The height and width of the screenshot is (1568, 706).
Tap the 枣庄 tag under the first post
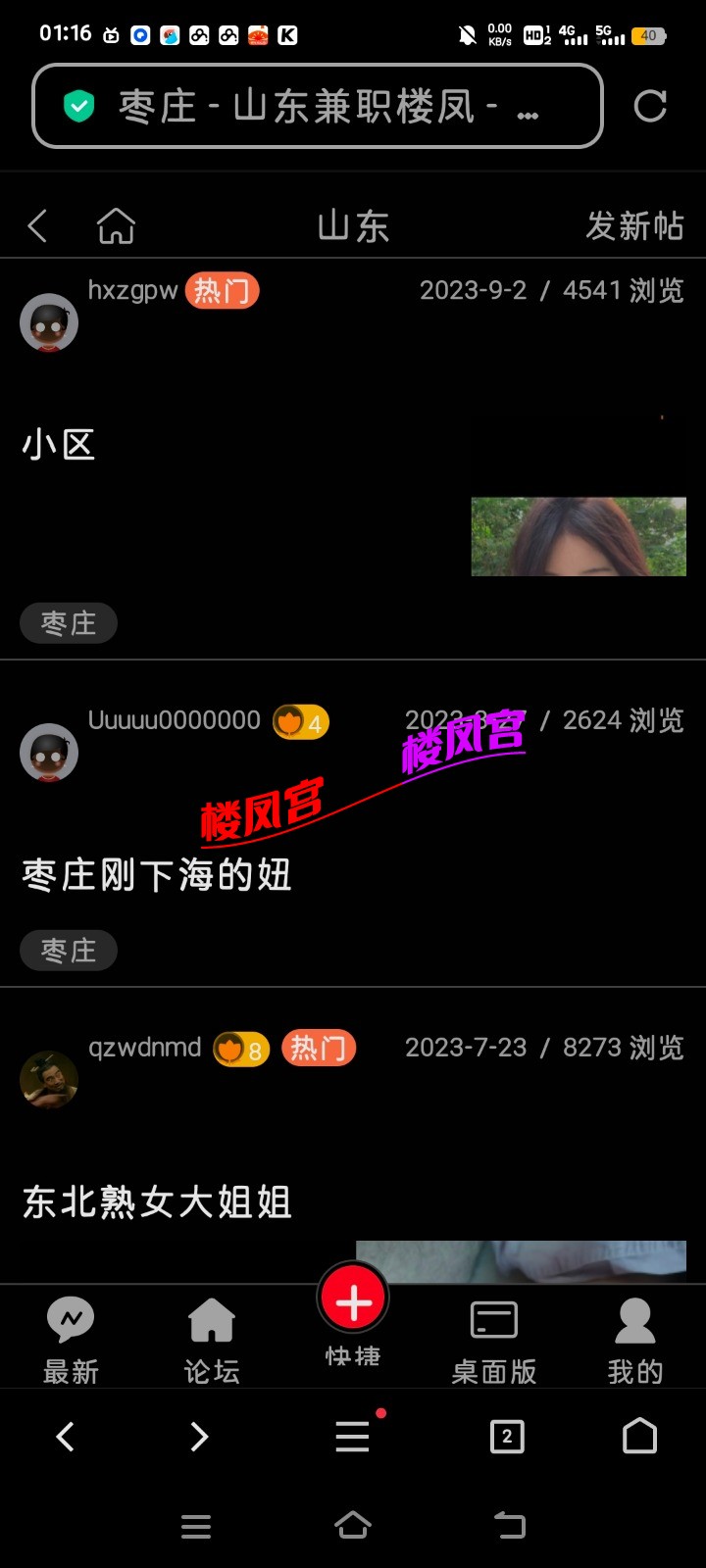tap(69, 623)
